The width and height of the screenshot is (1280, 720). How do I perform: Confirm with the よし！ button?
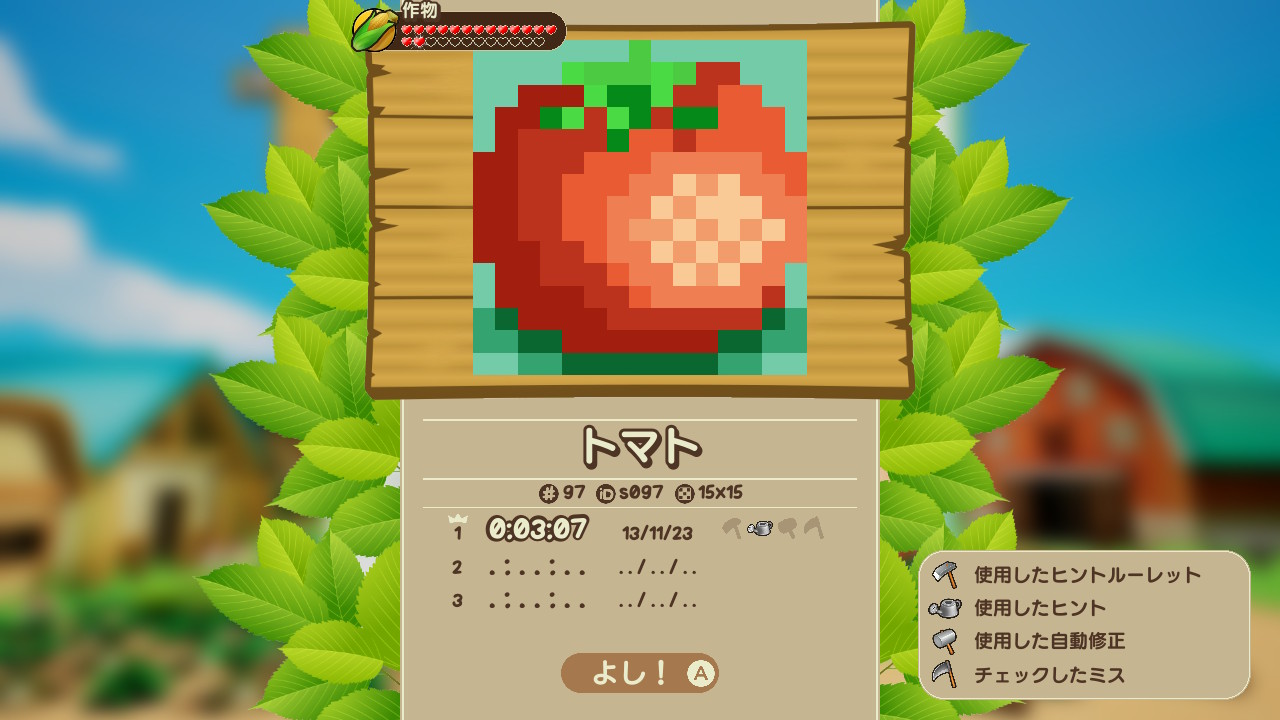point(639,673)
